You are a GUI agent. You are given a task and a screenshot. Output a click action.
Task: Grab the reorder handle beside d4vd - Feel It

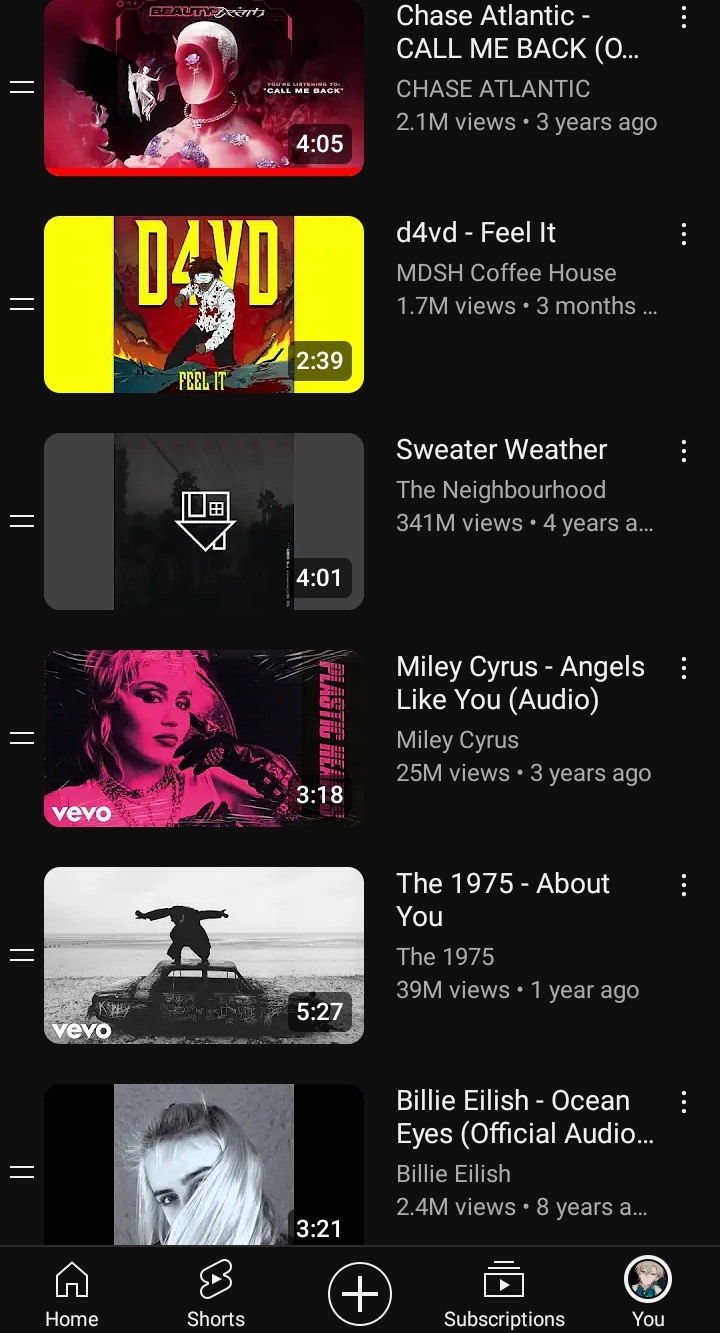point(21,304)
